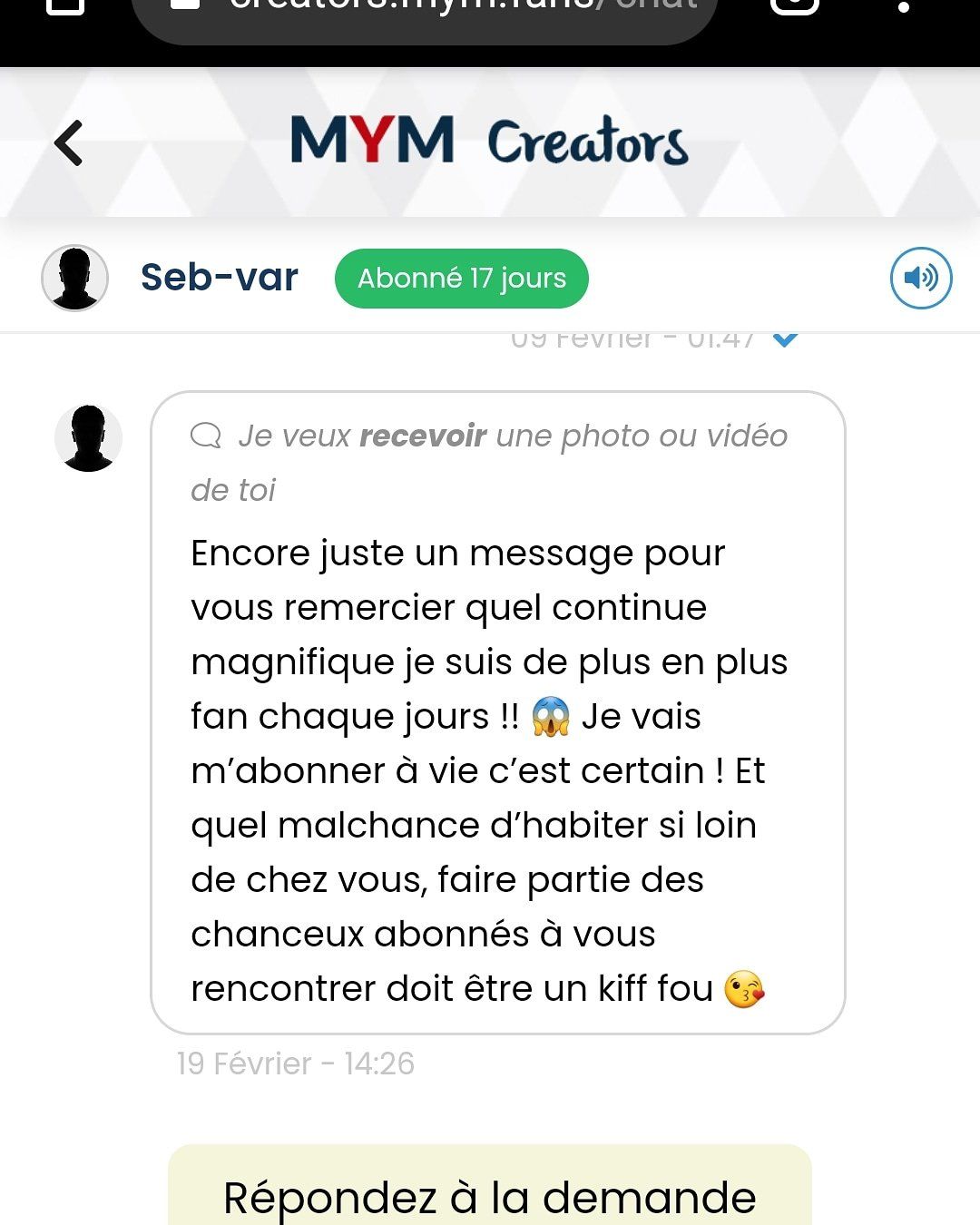Open Répondez à la demande
980x1225 pixels.
[490, 1193]
